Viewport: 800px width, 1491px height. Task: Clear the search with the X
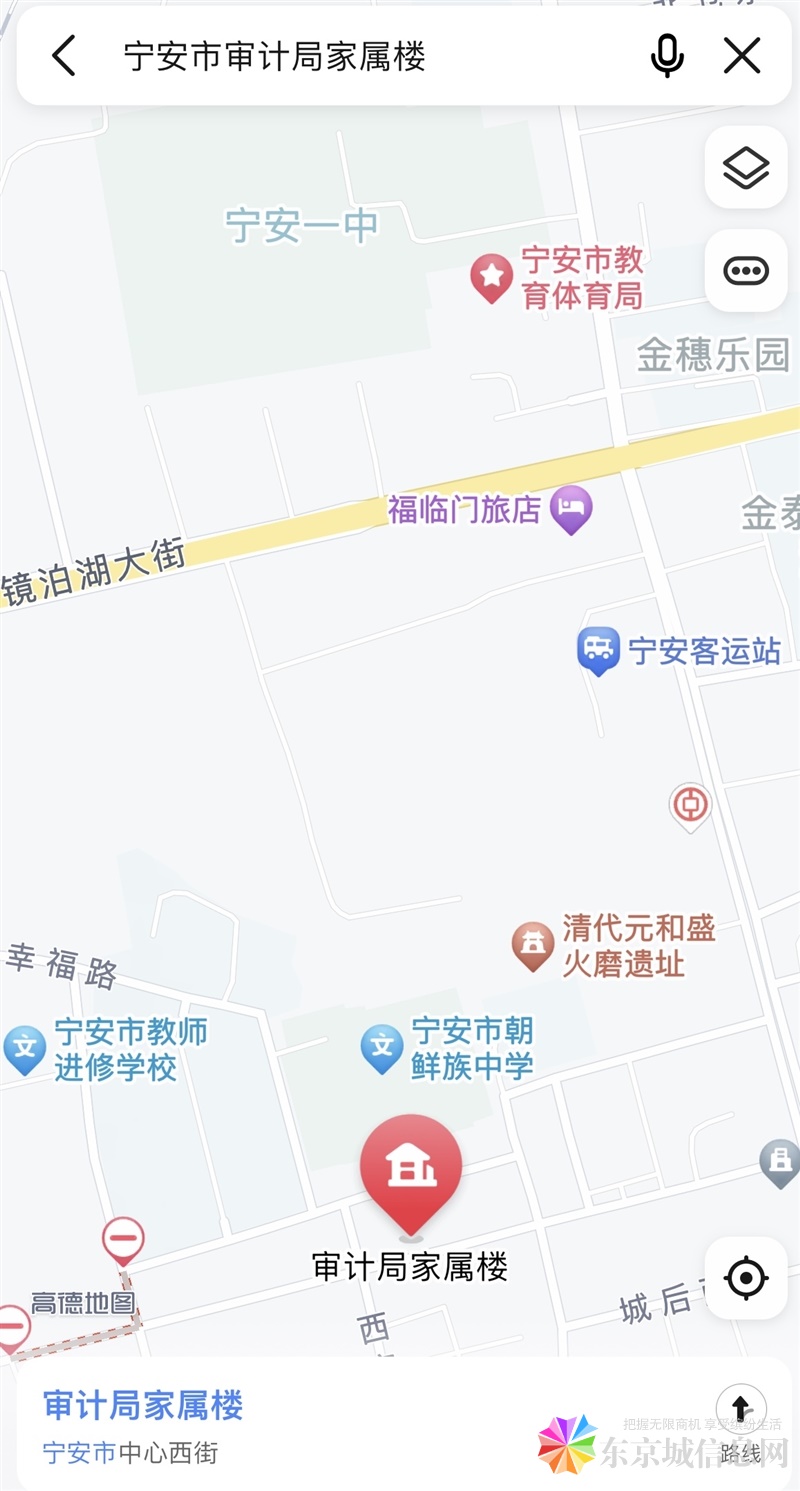click(x=742, y=56)
